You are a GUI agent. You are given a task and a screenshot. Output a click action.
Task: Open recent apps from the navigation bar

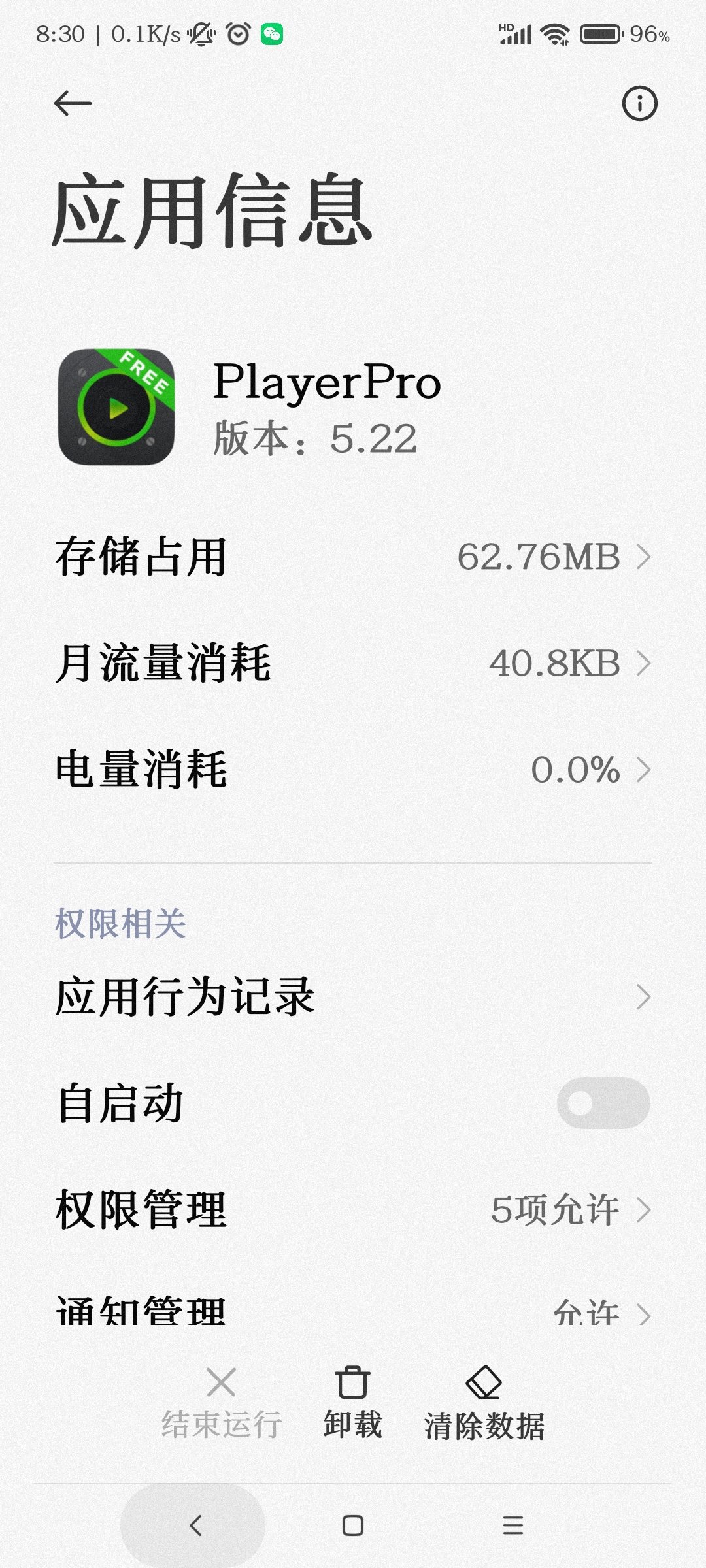click(513, 1526)
